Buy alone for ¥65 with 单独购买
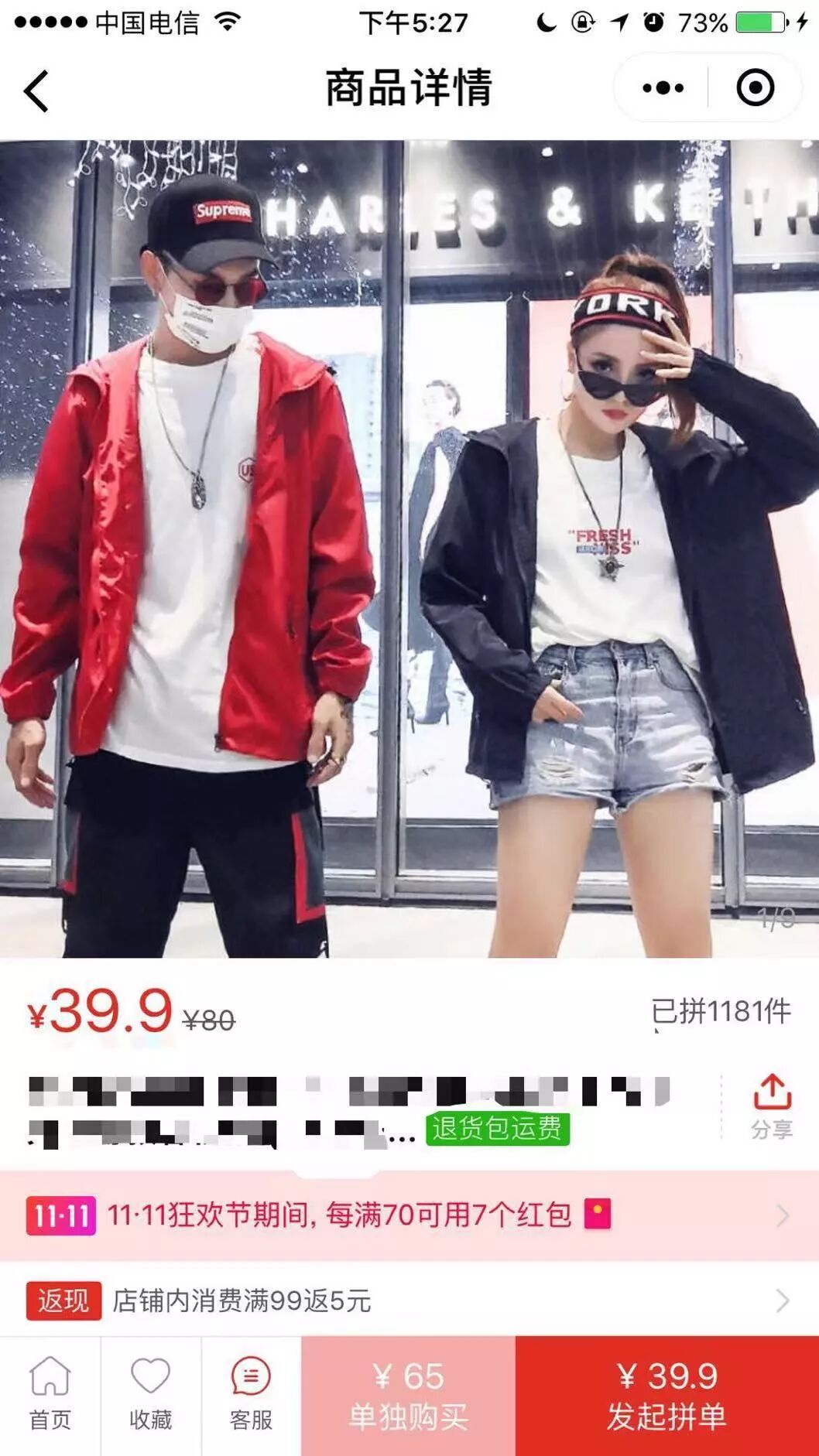 click(408, 1396)
